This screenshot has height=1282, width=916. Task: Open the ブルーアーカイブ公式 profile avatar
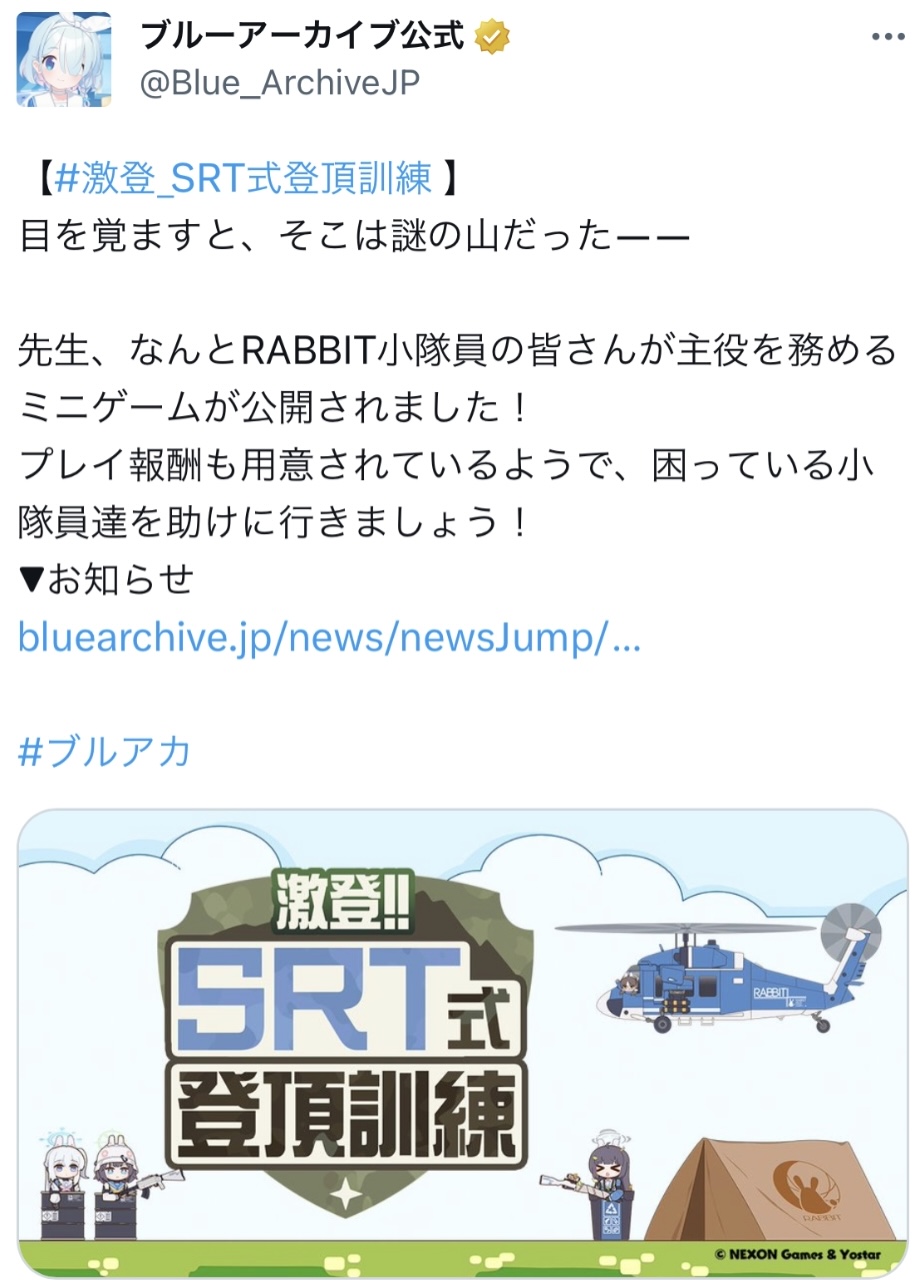point(64,60)
